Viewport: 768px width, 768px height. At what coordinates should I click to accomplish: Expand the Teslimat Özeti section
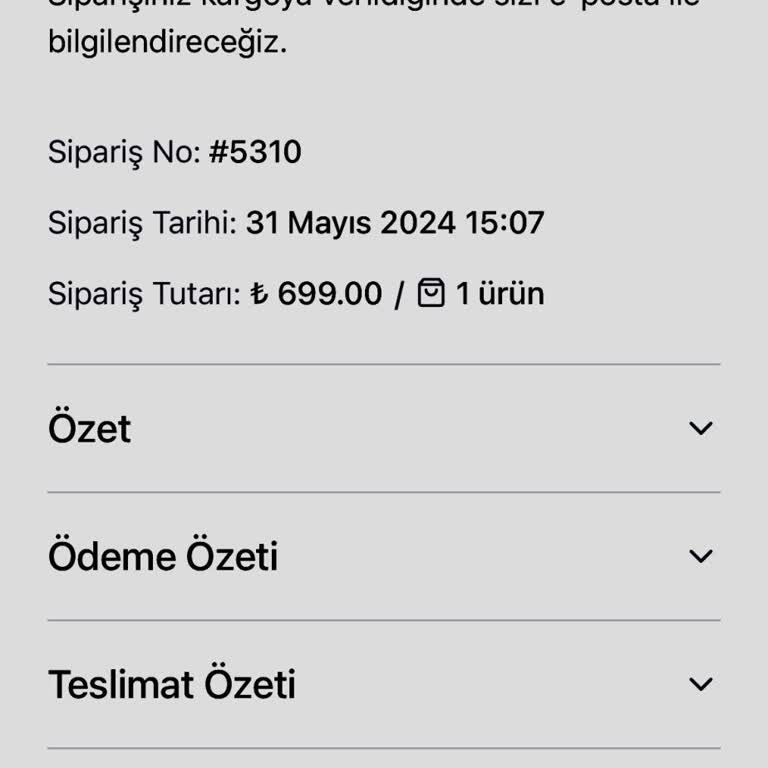[x=700, y=685]
